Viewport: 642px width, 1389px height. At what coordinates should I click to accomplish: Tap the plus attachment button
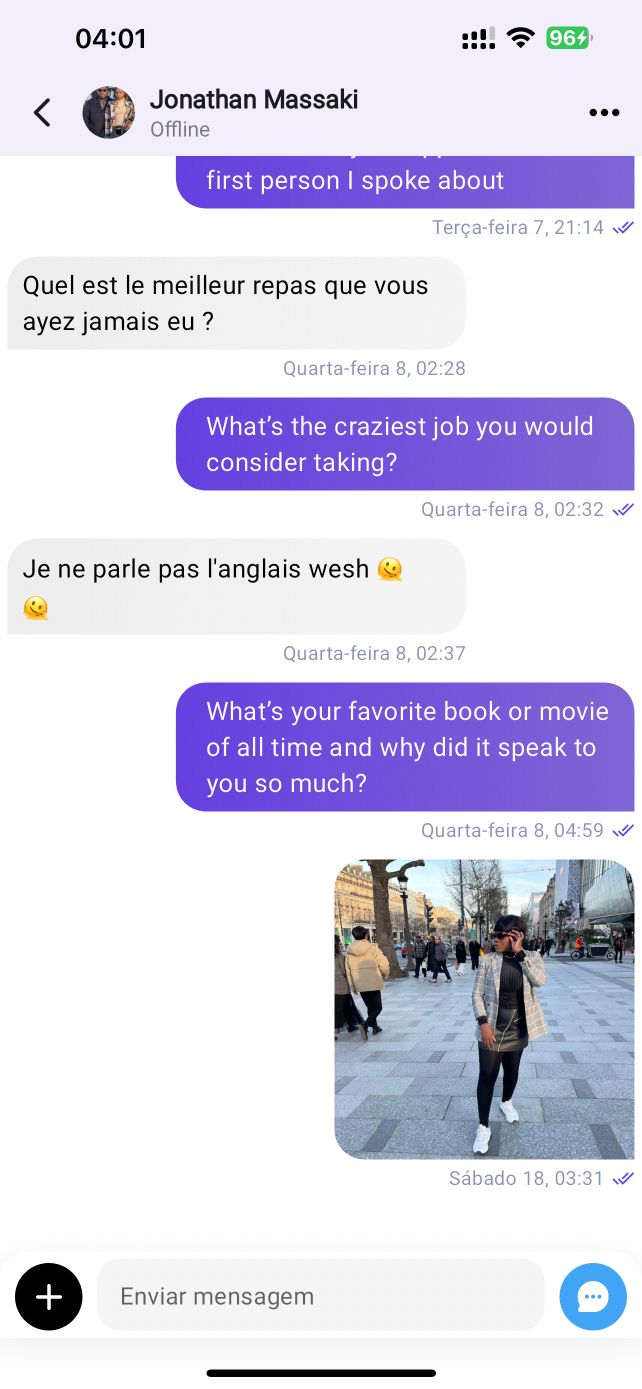[48, 1296]
